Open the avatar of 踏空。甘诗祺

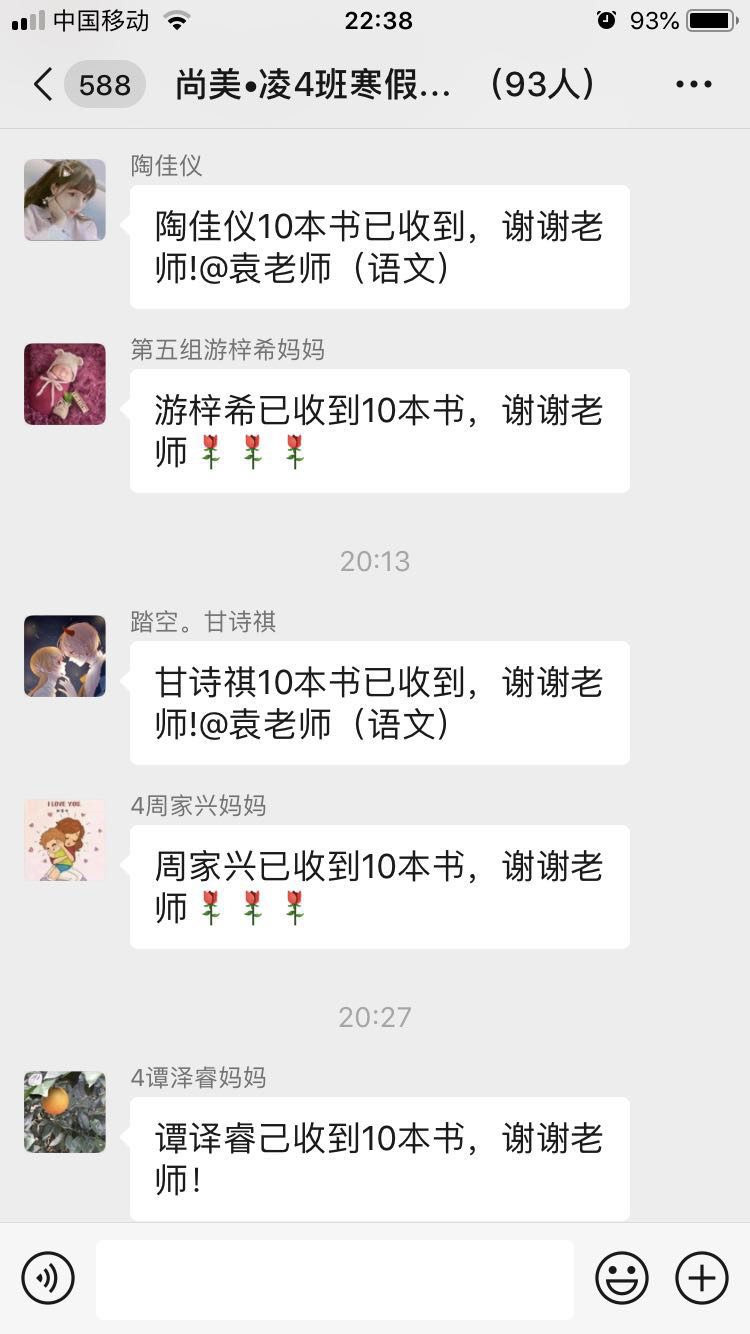(65, 656)
